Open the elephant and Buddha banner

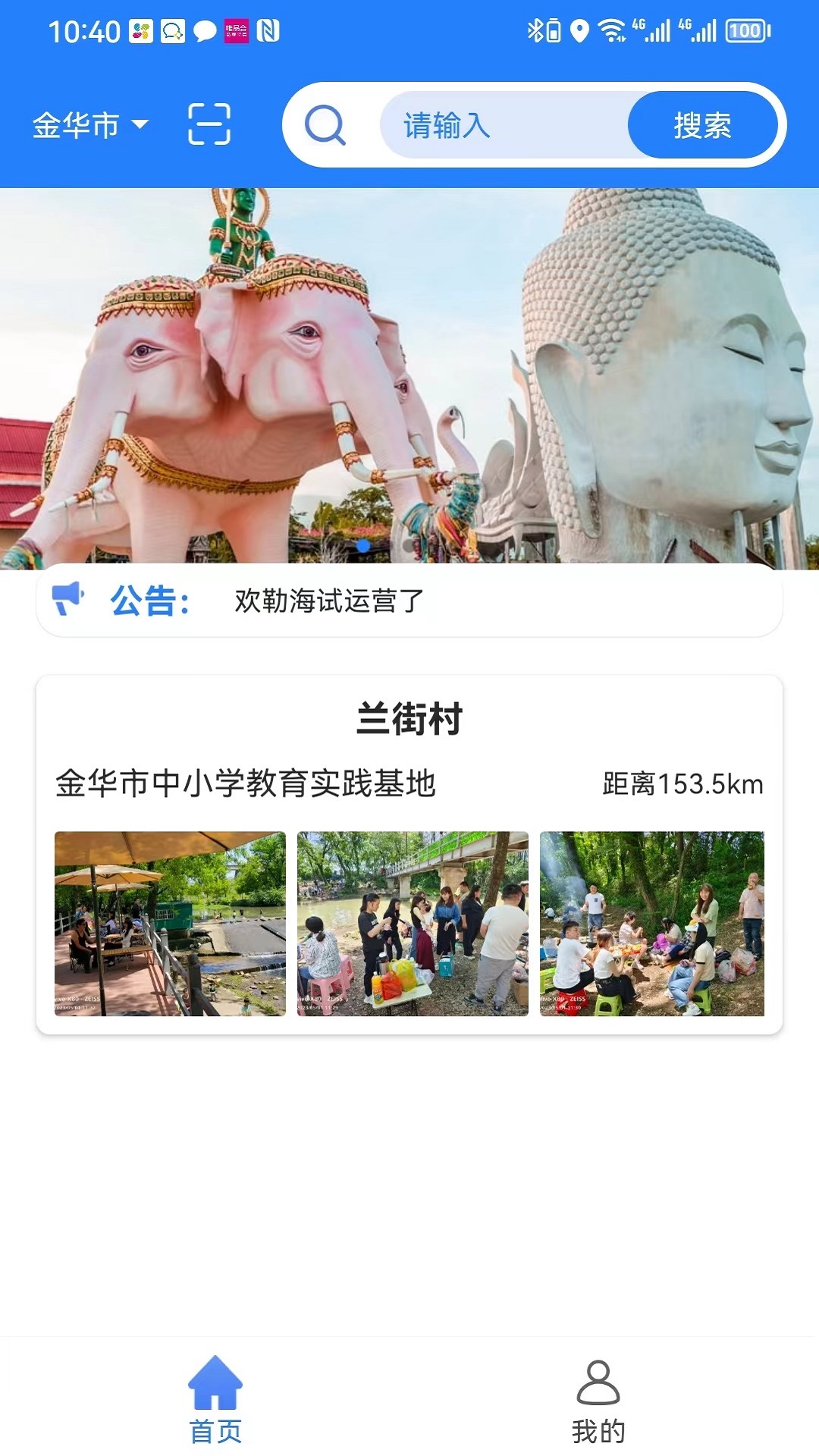pos(409,375)
